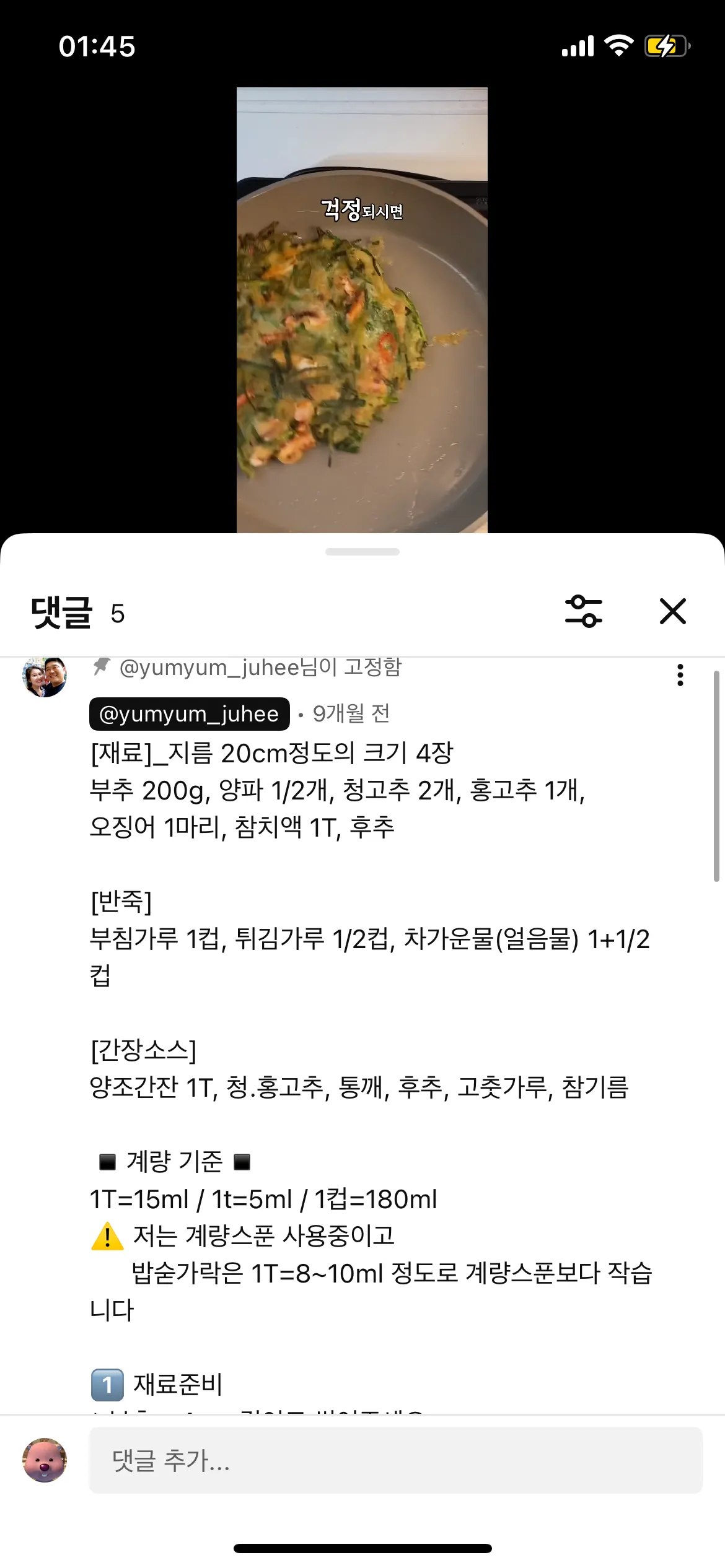This screenshot has width=725, height=1568.
Task: Tap the video player above the comments
Action: pyautogui.click(x=362, y=310)
